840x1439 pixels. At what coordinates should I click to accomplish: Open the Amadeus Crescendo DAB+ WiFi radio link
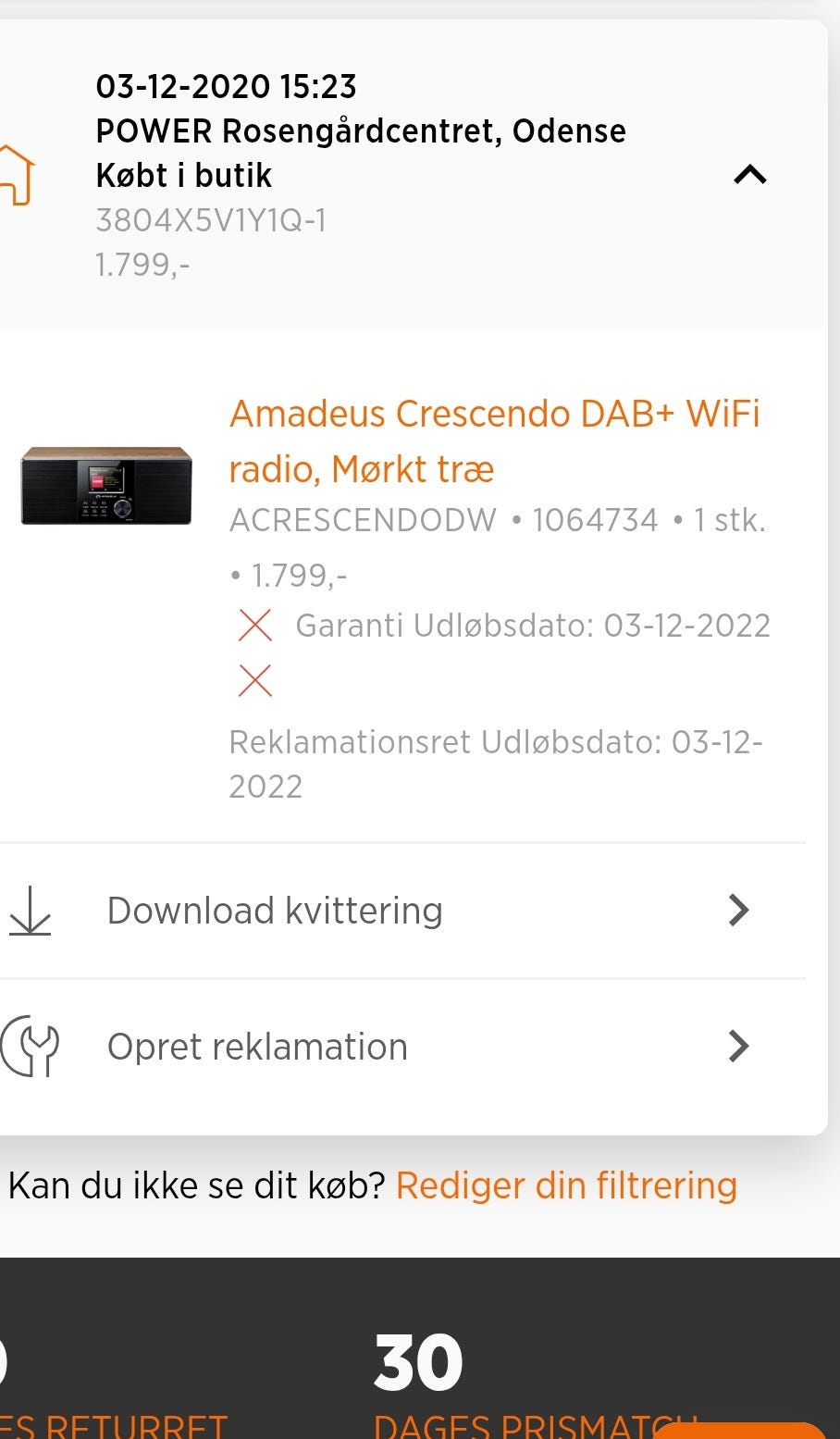(494, 440)
